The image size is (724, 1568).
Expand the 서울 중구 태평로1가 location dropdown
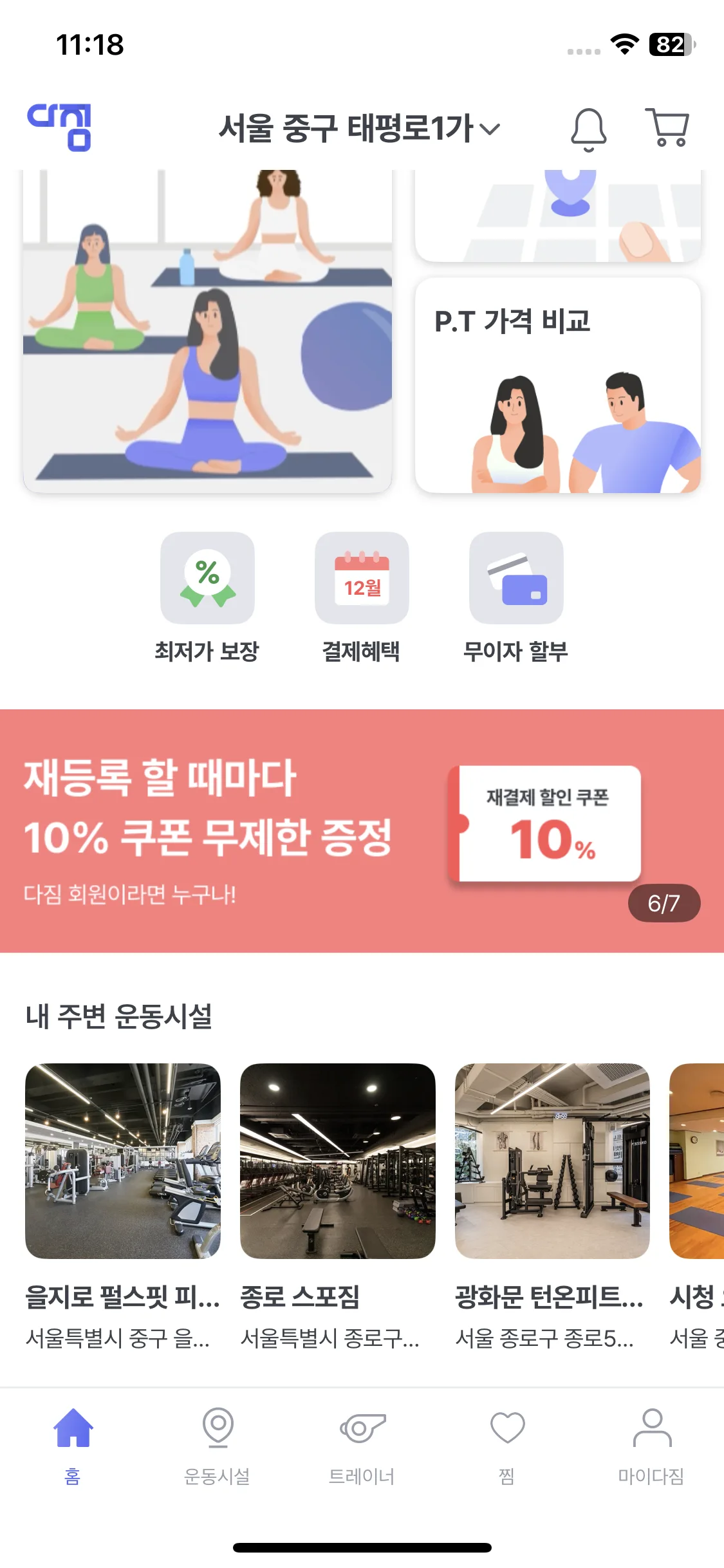[x=359, y=128]
